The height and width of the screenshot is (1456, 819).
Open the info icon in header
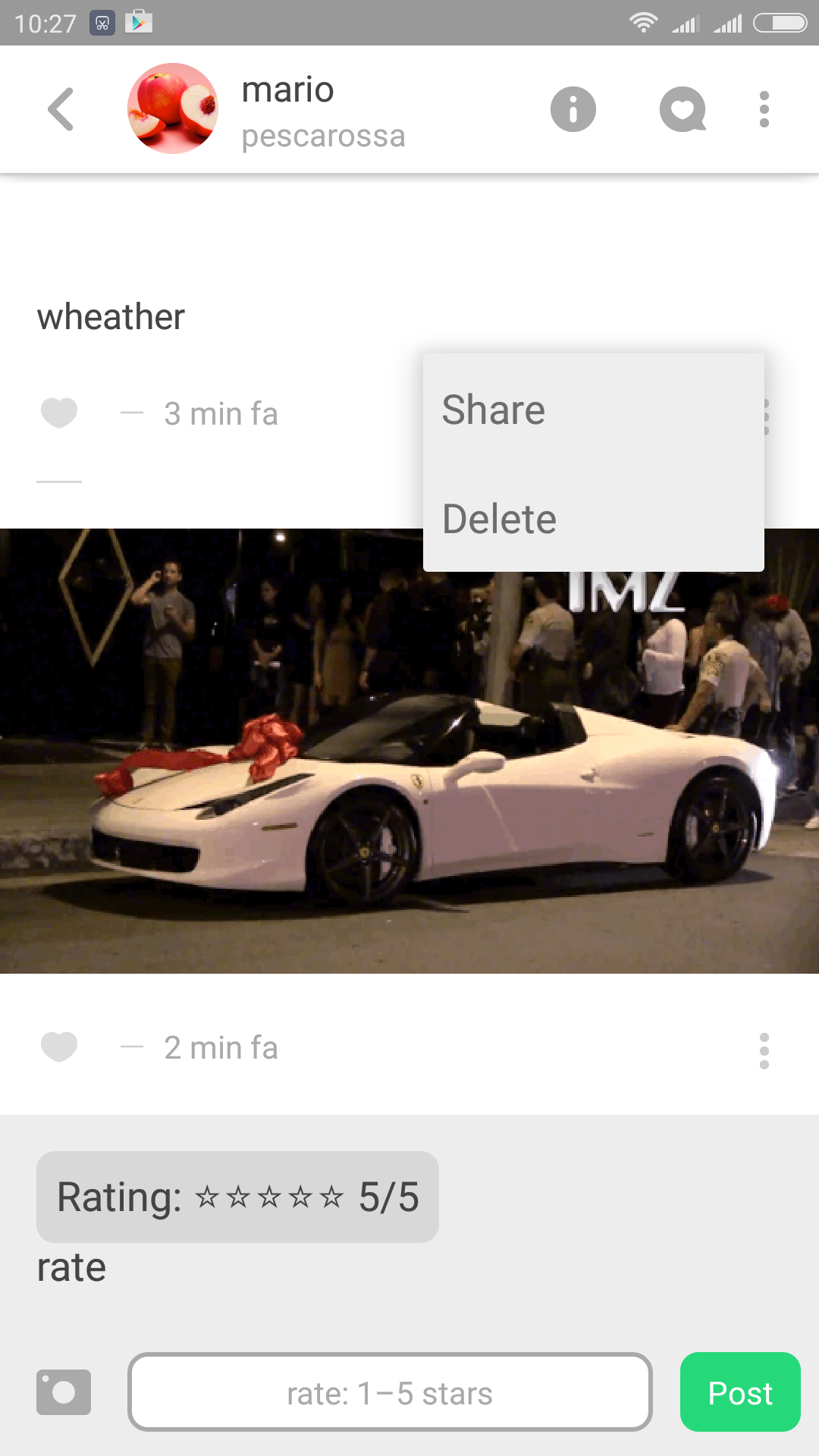(x=573, y=109)
